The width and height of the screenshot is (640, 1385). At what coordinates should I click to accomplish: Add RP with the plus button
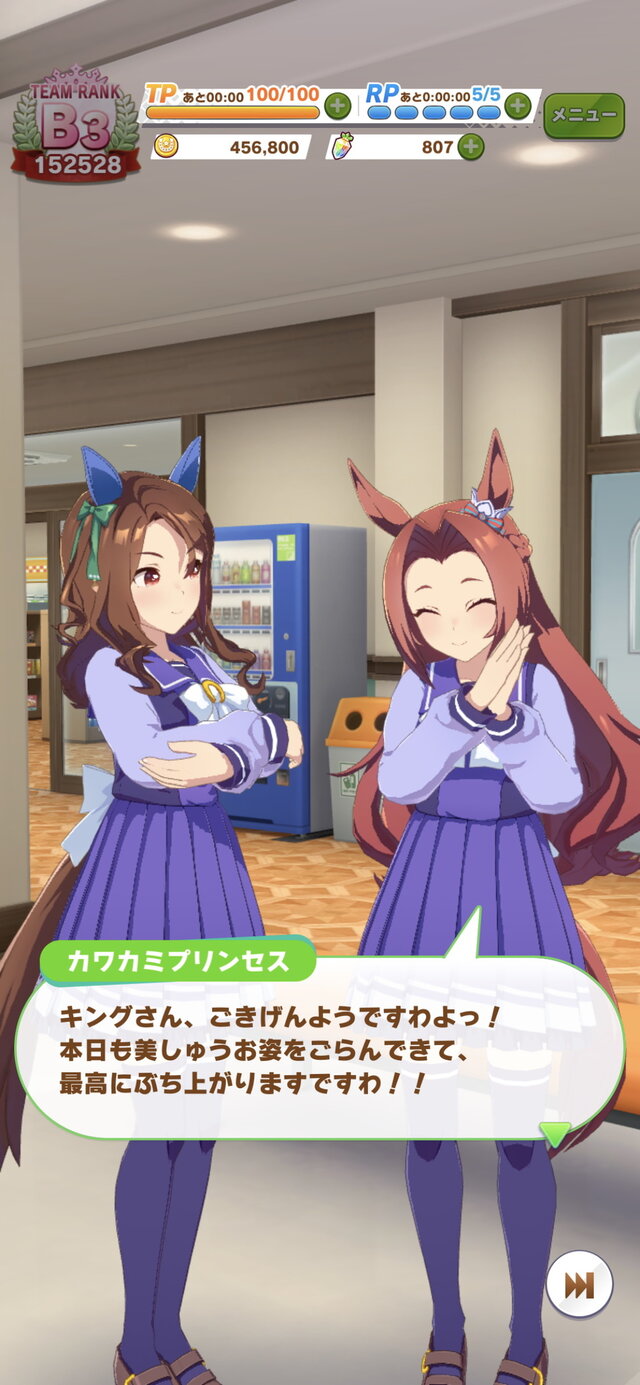tap(517, 105)
